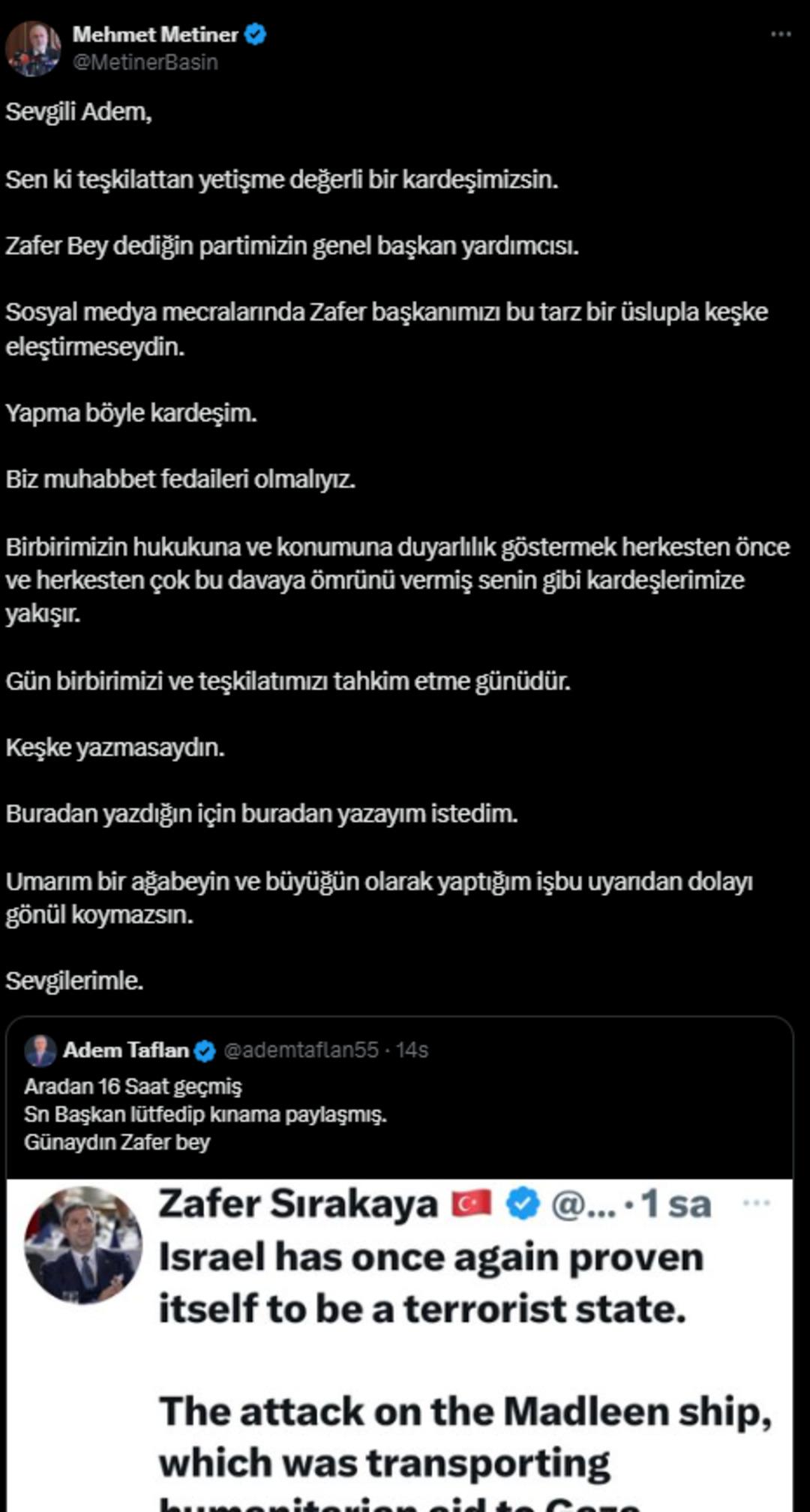View Adem Taflan's profile avatar
Image resolution: width=810 pixels, height=1512 pixels.
pyautogui.click(x=40, y=1050)
